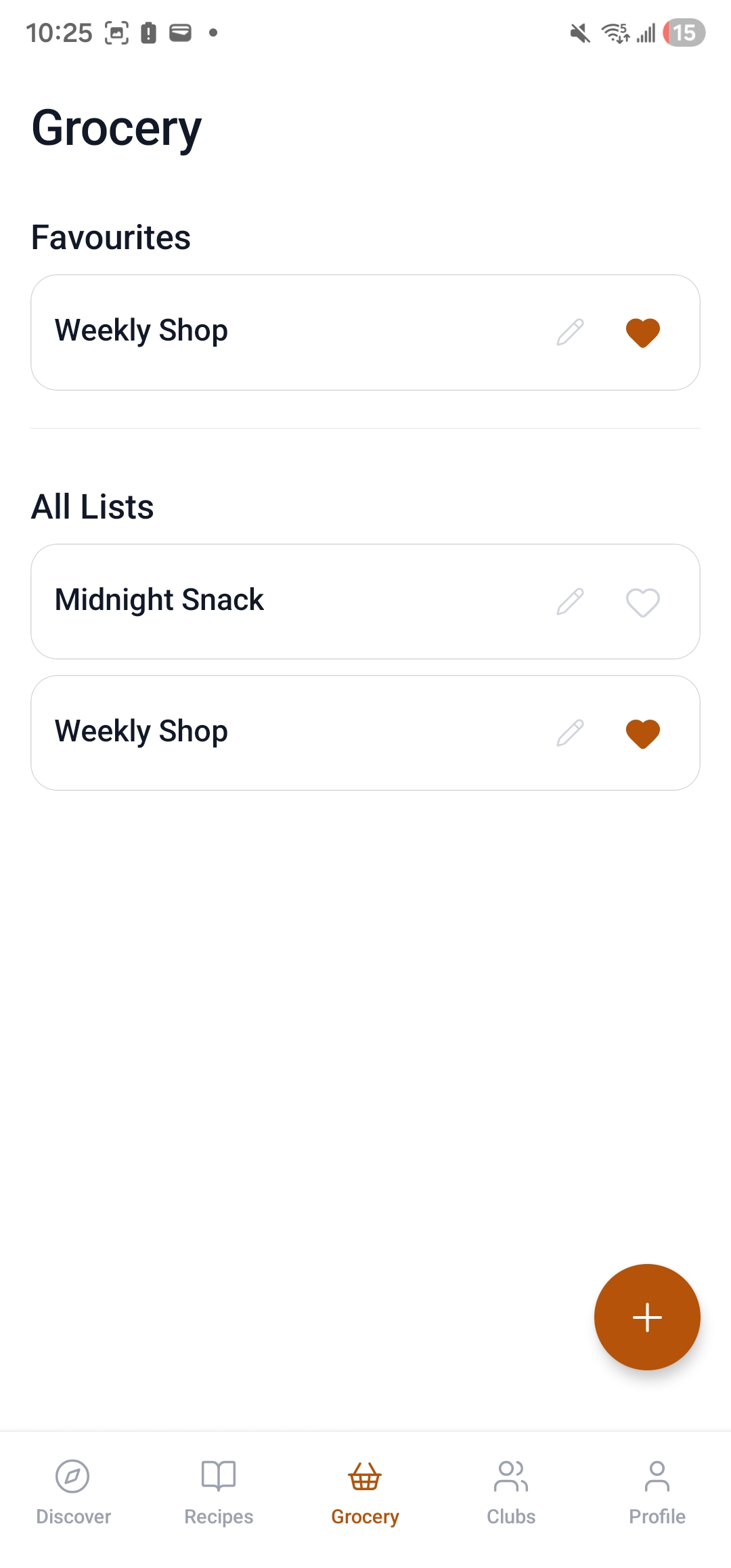Select the Discover compass icon
This screenshot has width=731, height=1568.
coord(73,1477)
